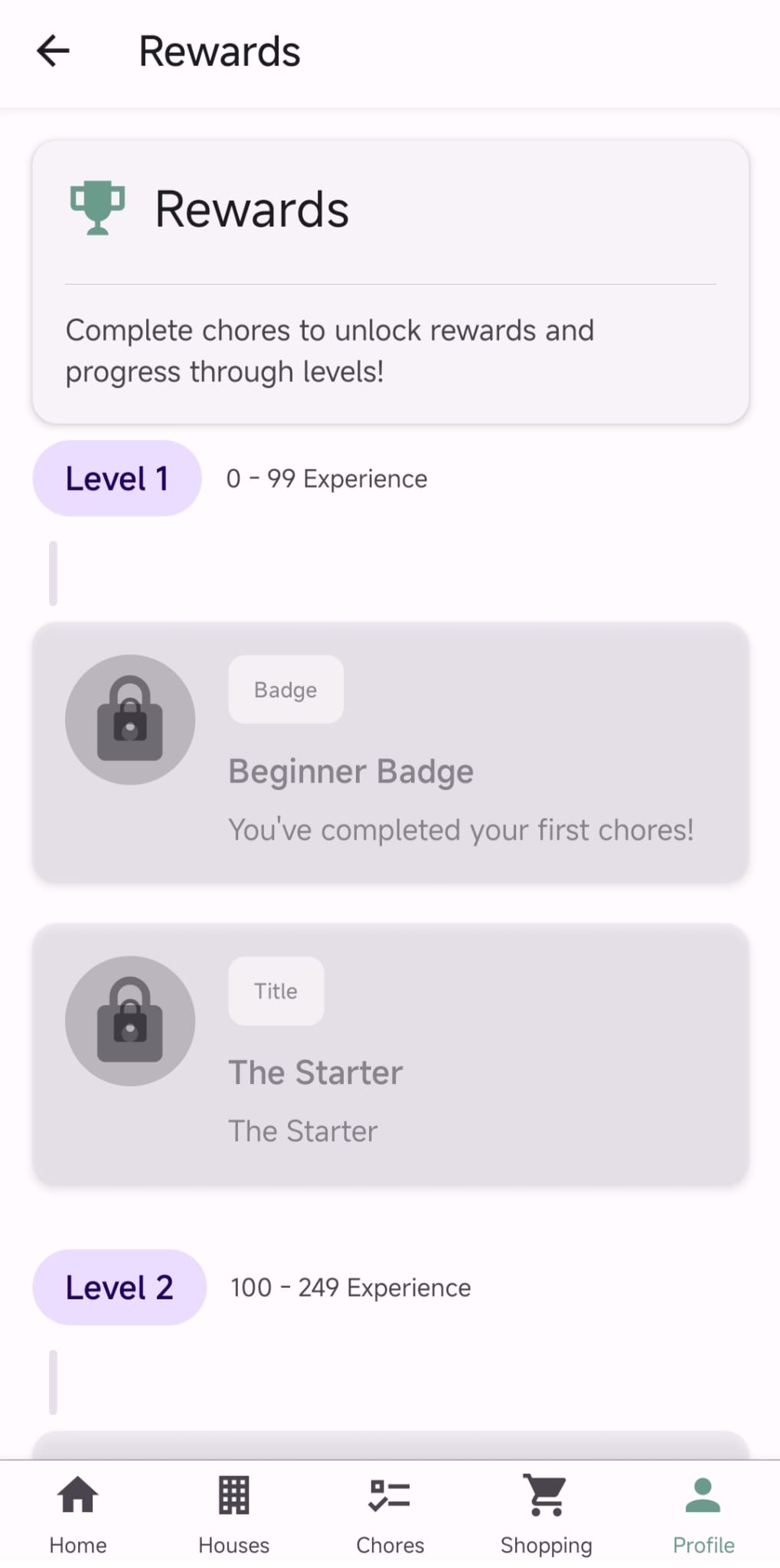Tap the Title label on The Starter card
This screenshot has height=1568, width=780.
275,990
